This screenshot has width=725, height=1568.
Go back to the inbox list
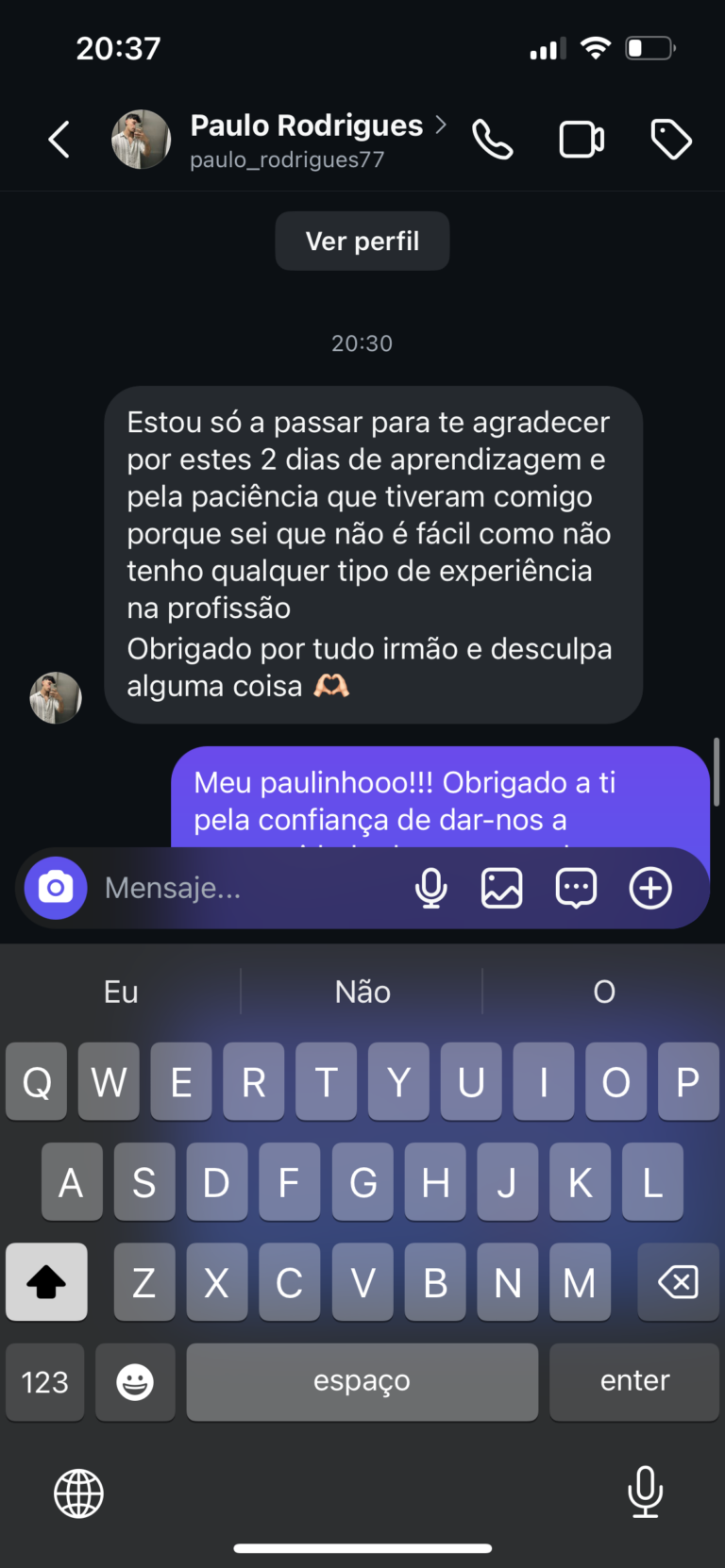click(59, 140)
